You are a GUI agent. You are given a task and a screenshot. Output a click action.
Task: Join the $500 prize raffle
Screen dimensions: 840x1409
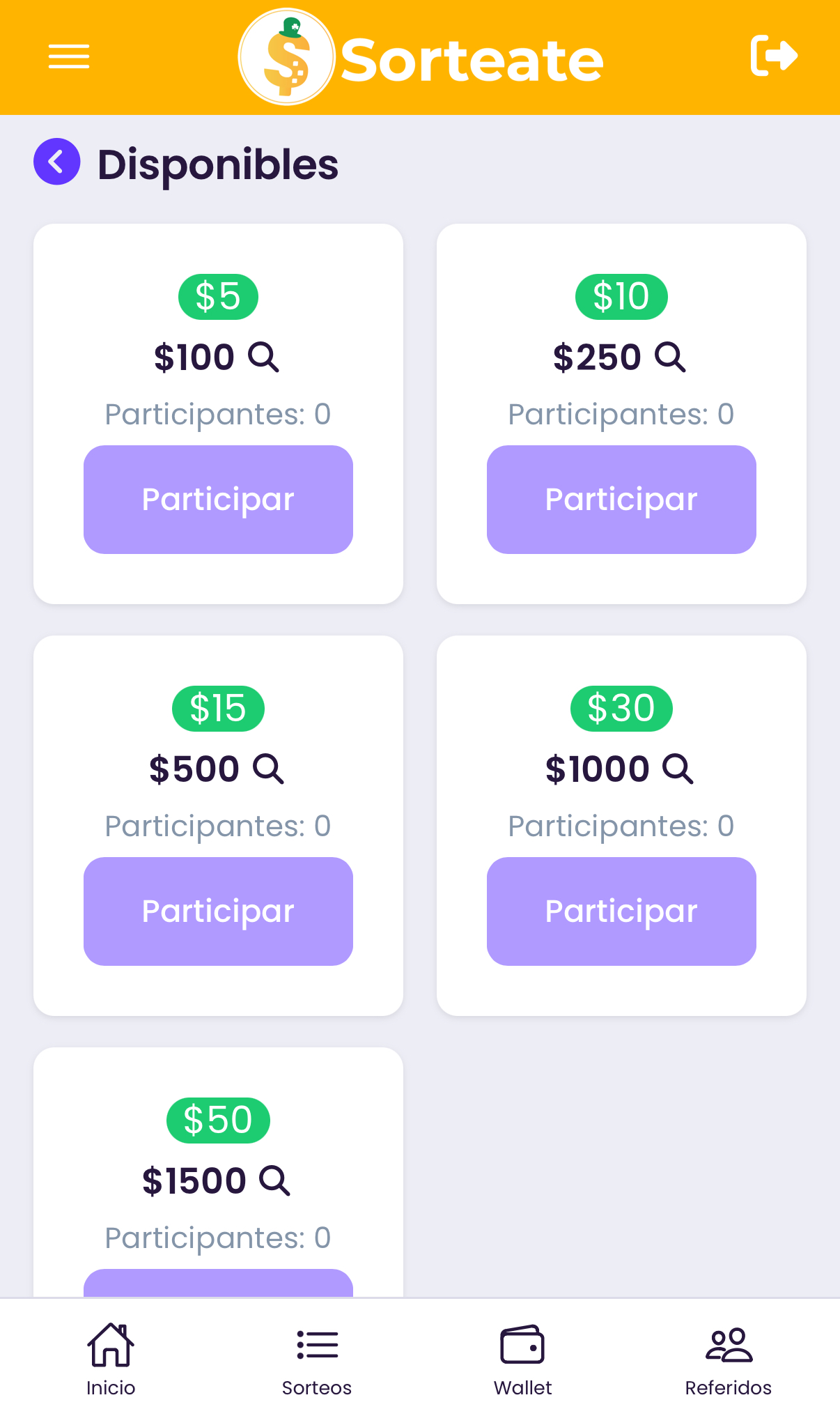pyautogui.click(x=218, y=911)
